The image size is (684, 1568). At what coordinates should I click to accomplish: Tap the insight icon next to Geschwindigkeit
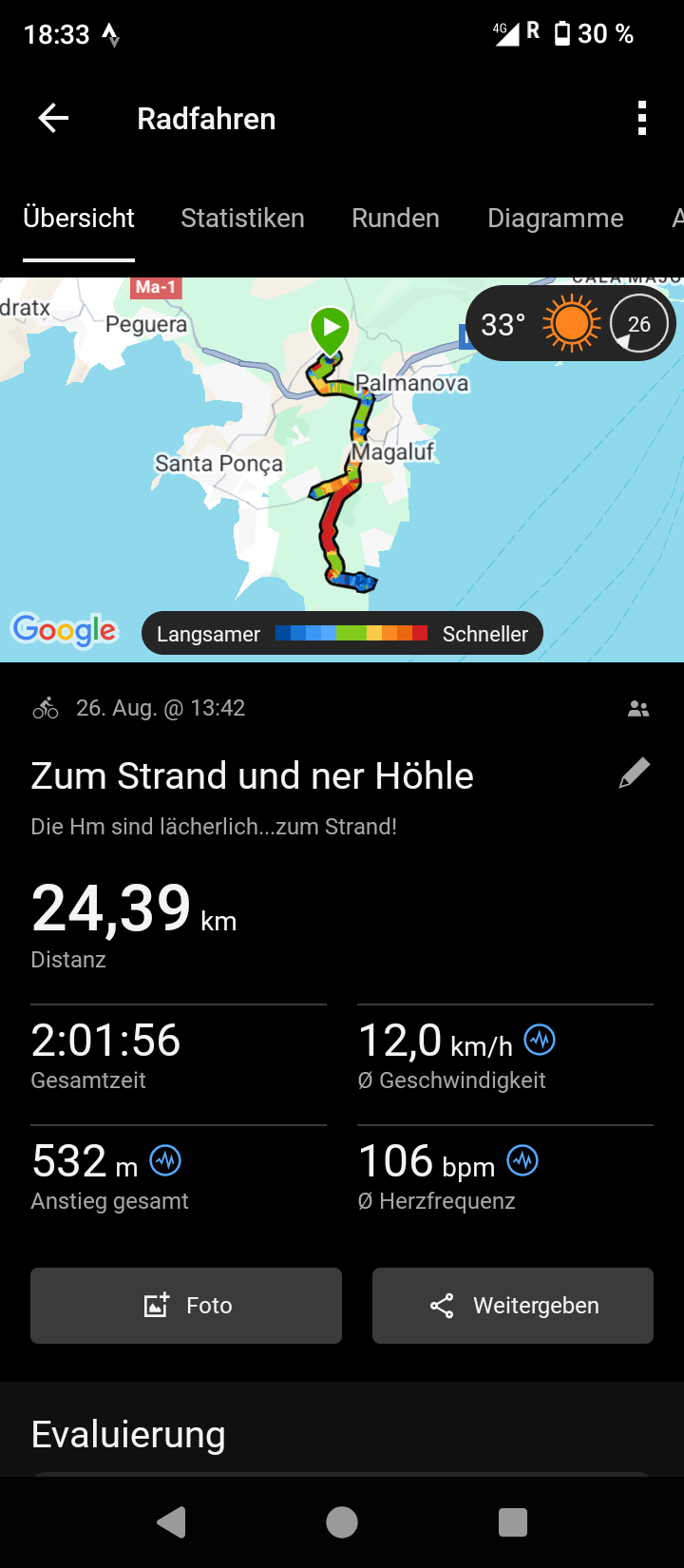[x=541, y=1040]
